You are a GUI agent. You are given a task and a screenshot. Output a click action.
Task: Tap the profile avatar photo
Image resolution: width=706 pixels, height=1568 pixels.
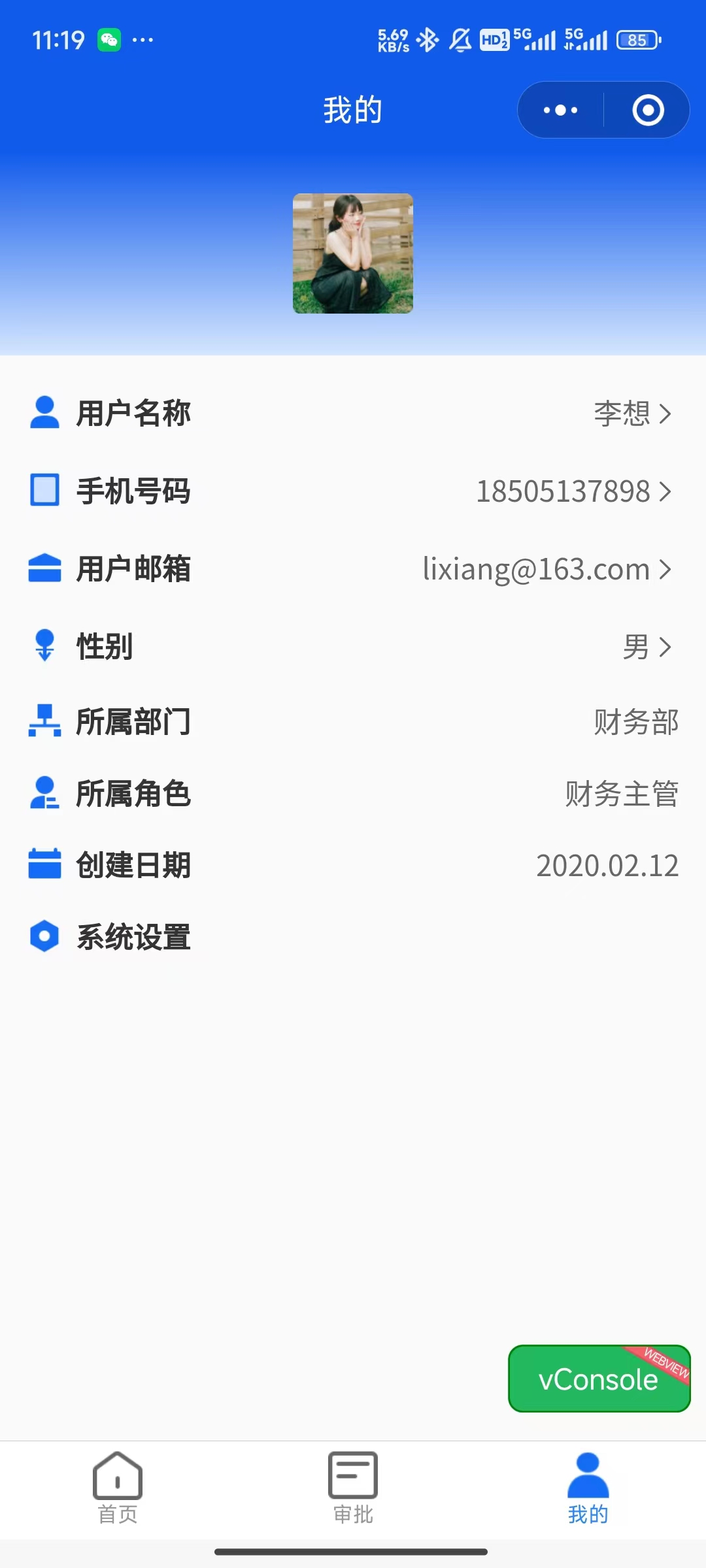tap(353, 253)
